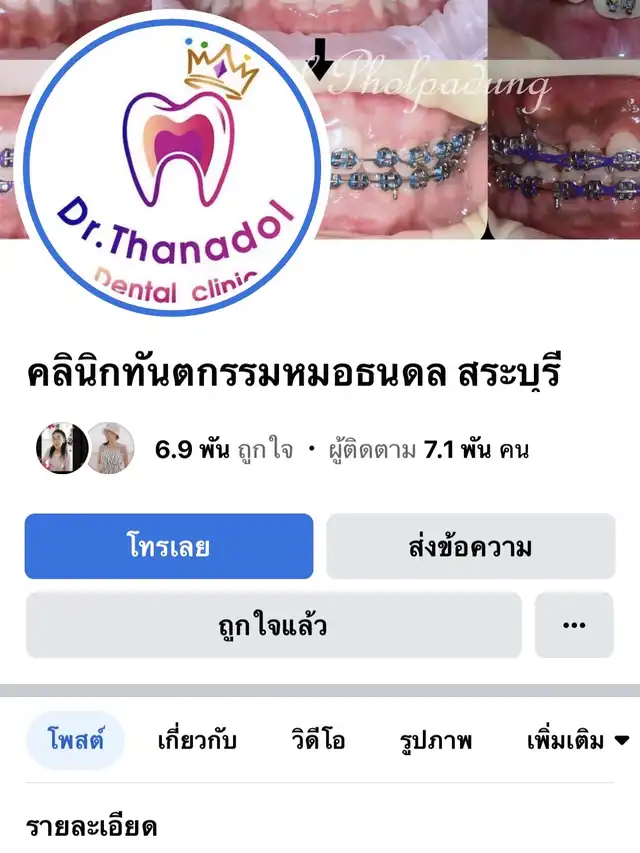Switch to the วิดีโอ tab
Screen dimensions: 640x853
point(318,741)
